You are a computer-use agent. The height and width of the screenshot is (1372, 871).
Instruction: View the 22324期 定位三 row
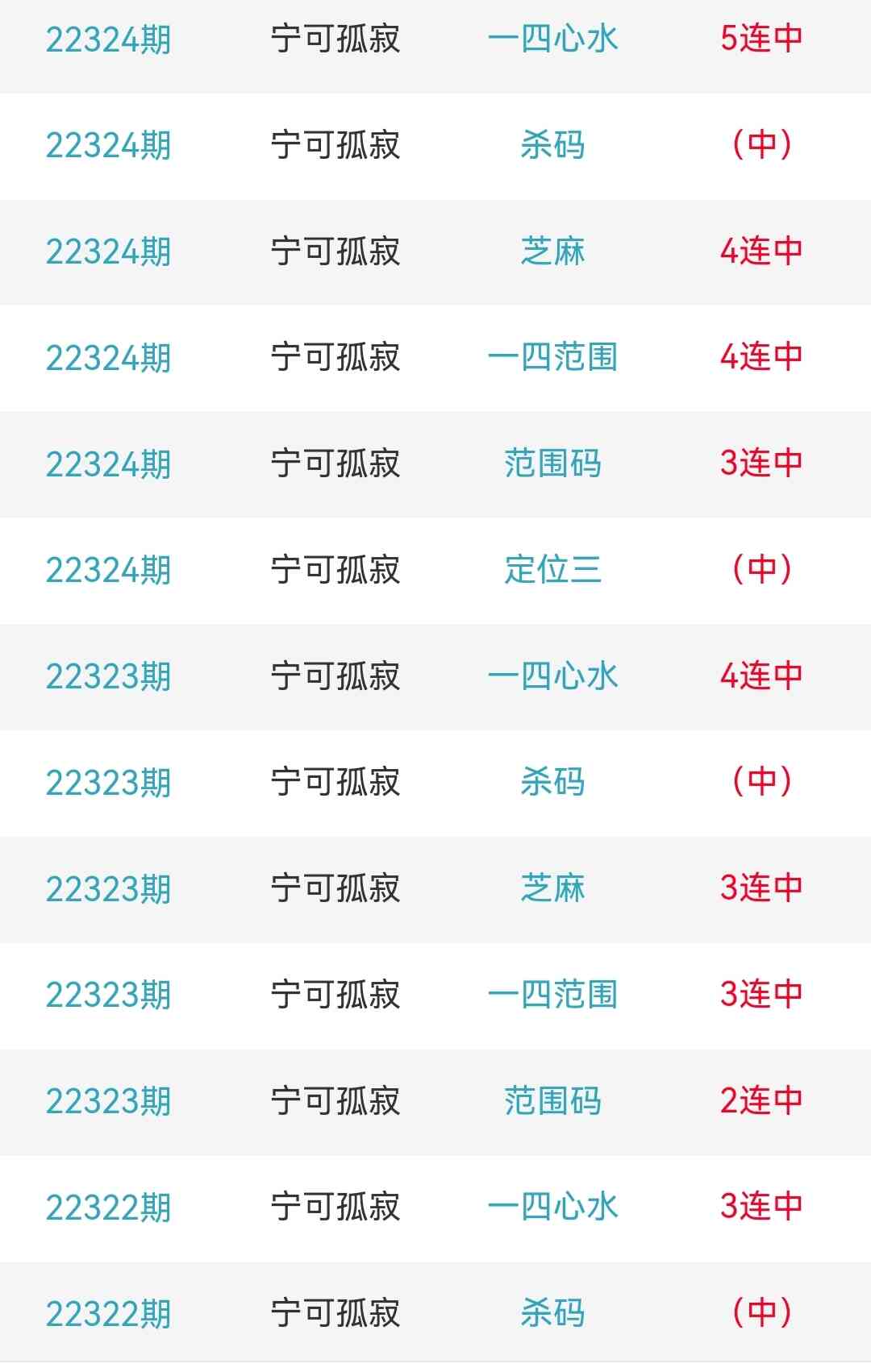552,570
